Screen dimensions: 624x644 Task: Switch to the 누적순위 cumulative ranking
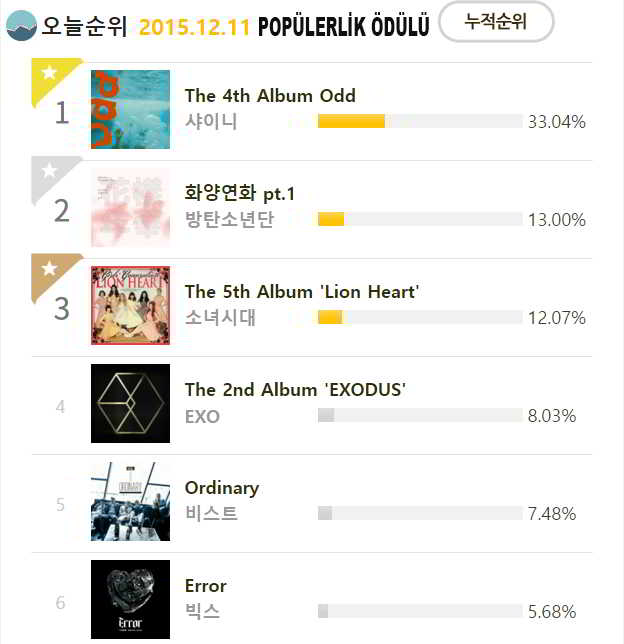coord(496,22)
